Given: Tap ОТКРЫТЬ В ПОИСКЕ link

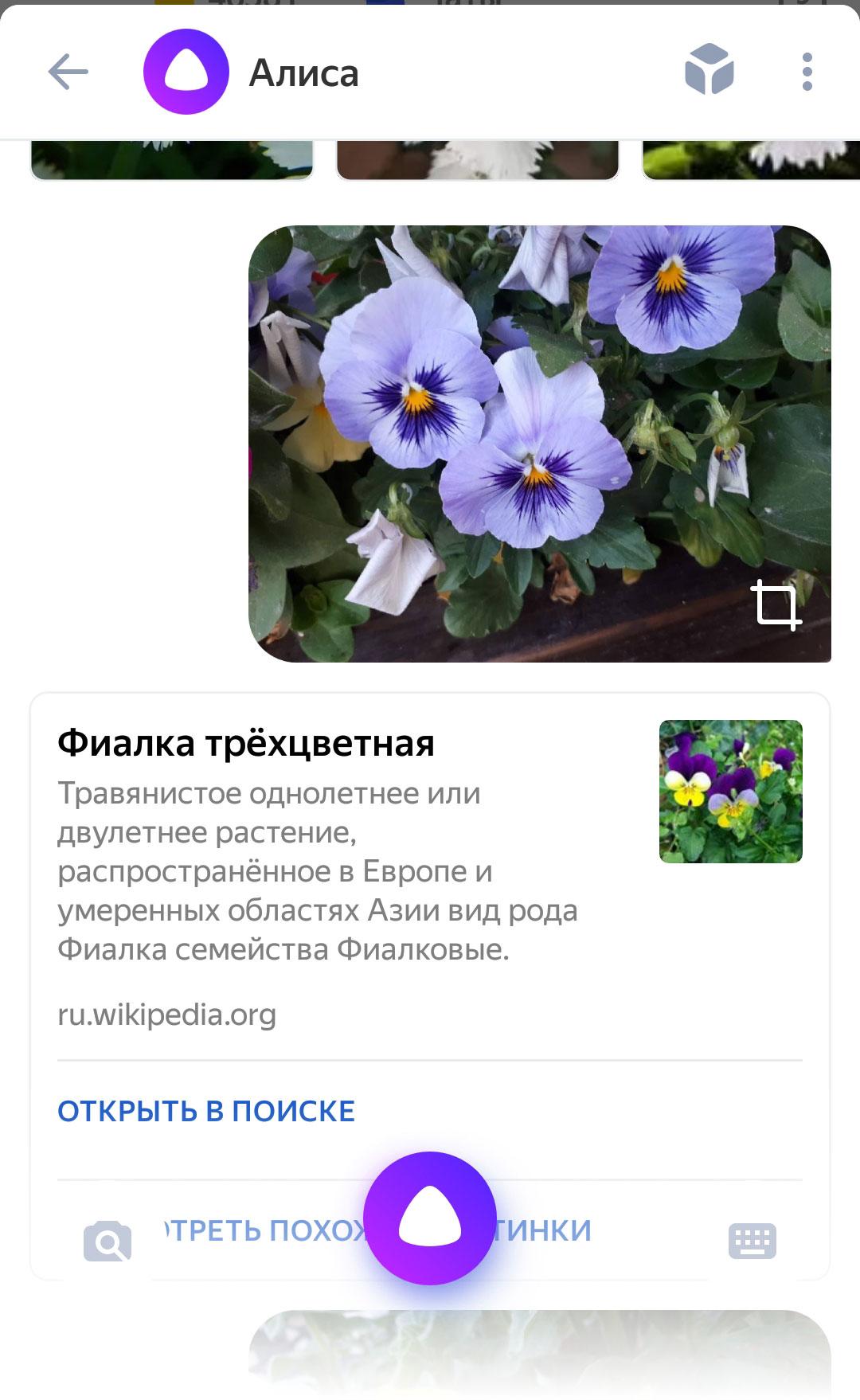Looking at the screenshot, I should [x=206, y=1111].
